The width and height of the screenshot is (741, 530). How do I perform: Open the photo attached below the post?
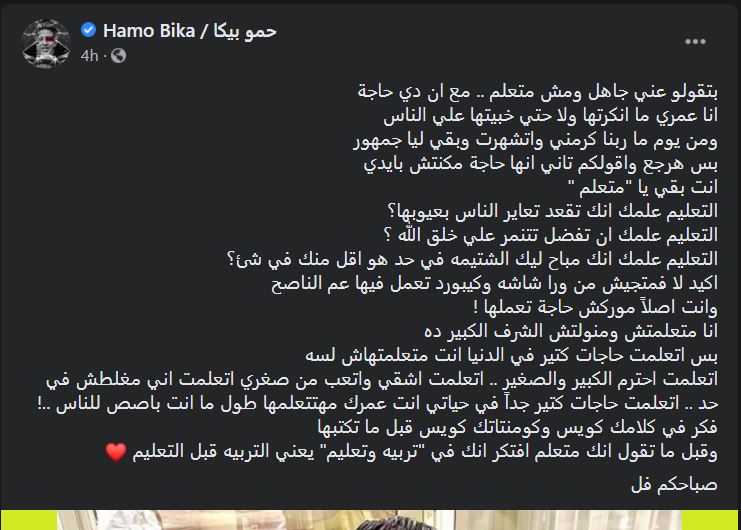(x=370, y=520)
